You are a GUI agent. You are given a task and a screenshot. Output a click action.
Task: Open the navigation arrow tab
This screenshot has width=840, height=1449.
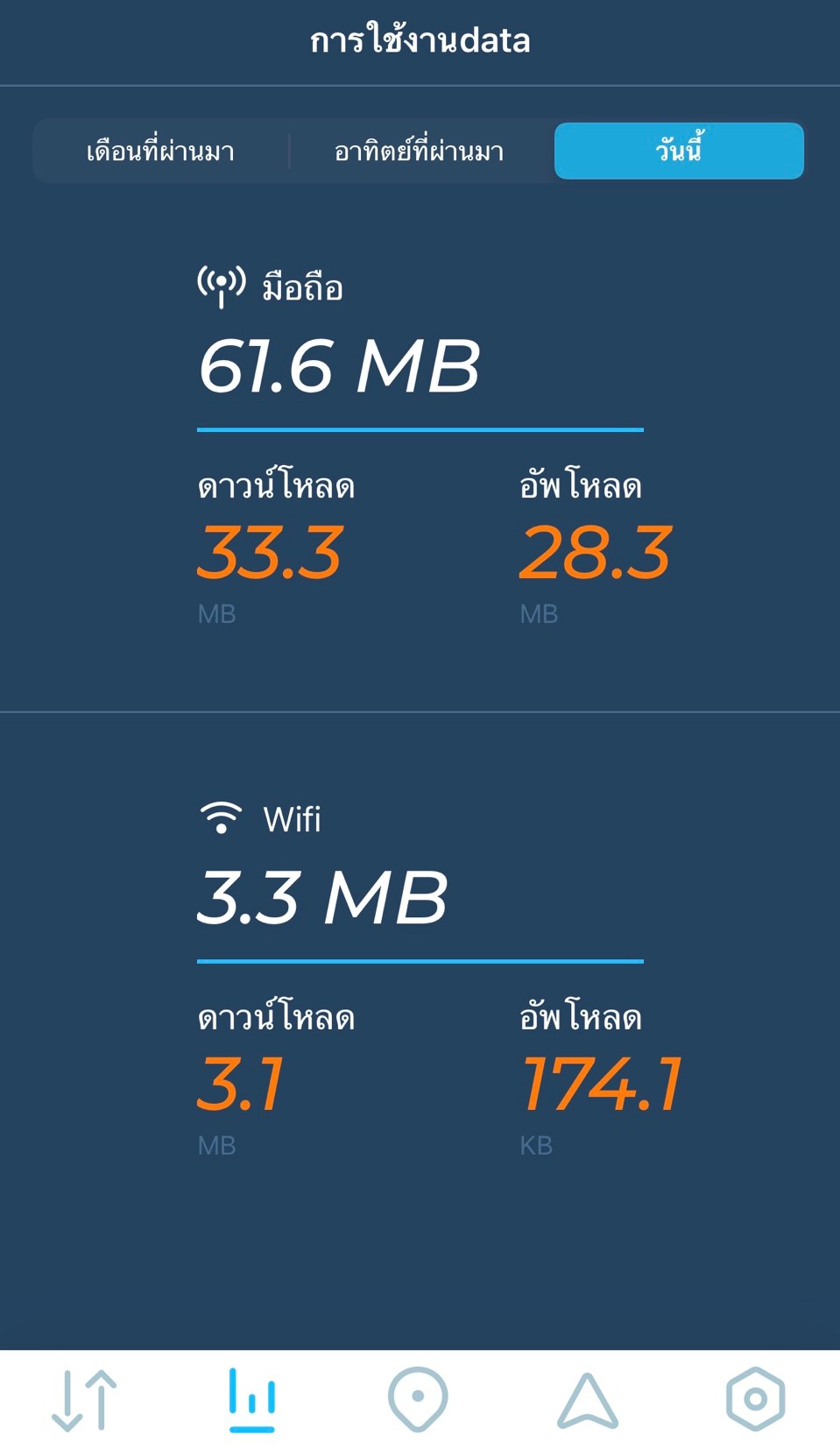pyautogui.click(x=588, y=1400)
